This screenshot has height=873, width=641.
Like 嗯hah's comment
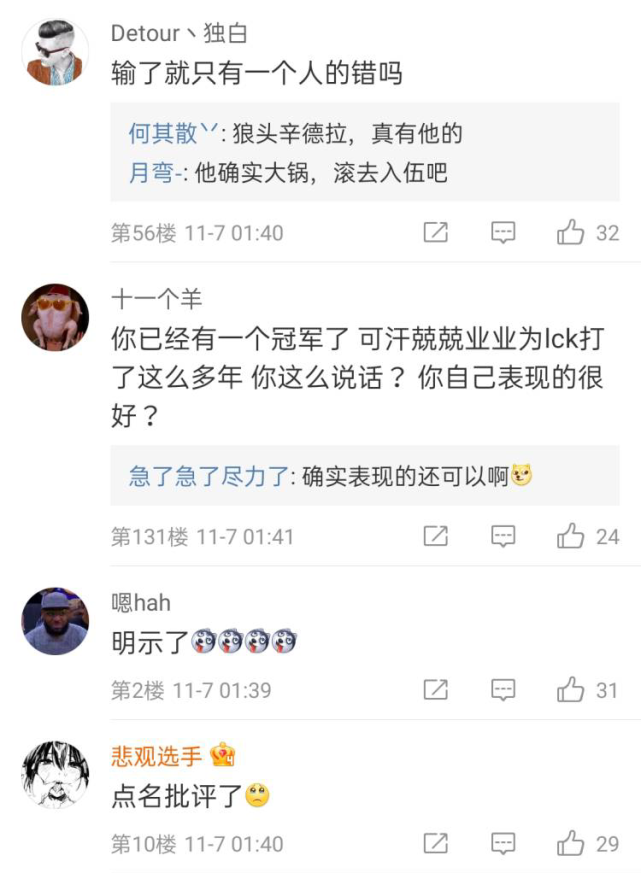pos(571,690)
